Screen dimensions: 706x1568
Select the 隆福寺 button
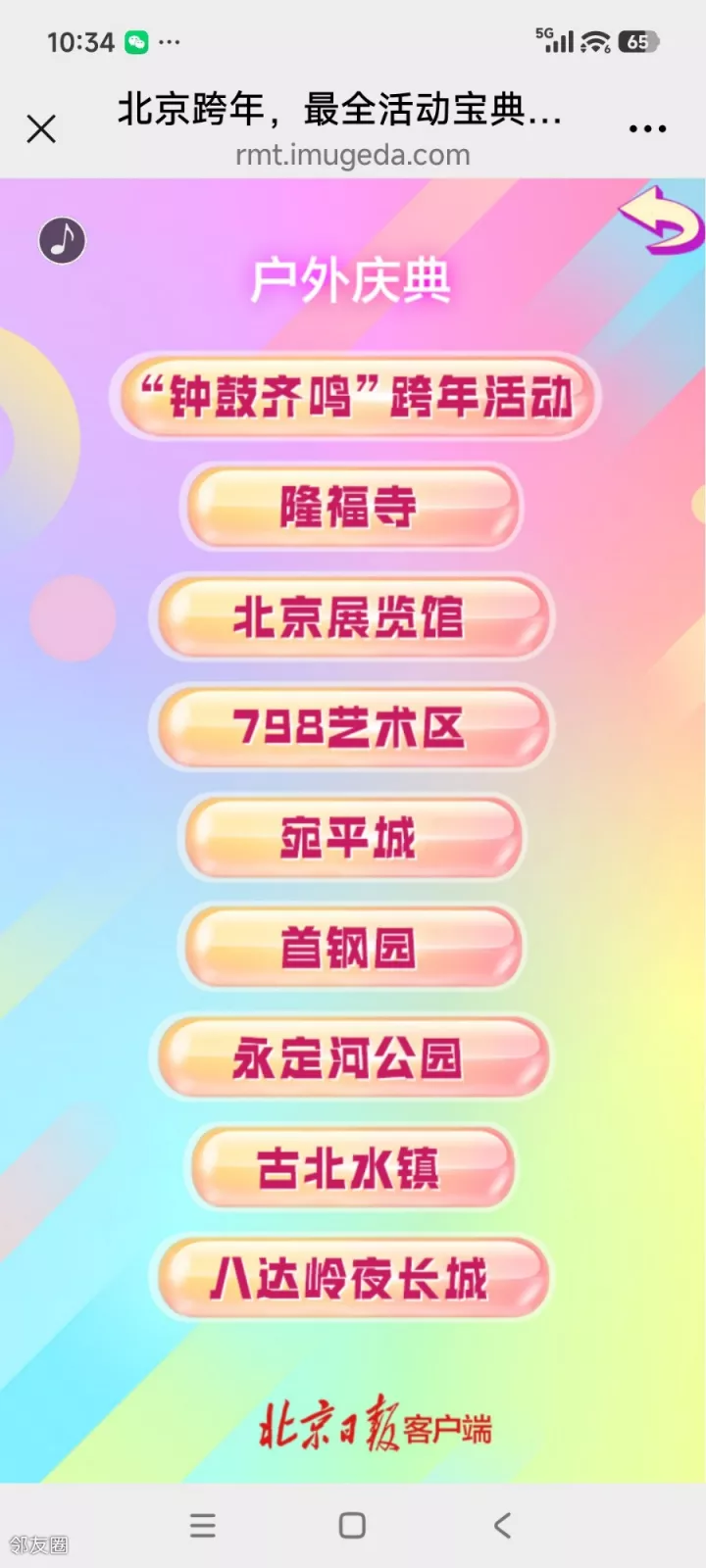tap(350, 507)
